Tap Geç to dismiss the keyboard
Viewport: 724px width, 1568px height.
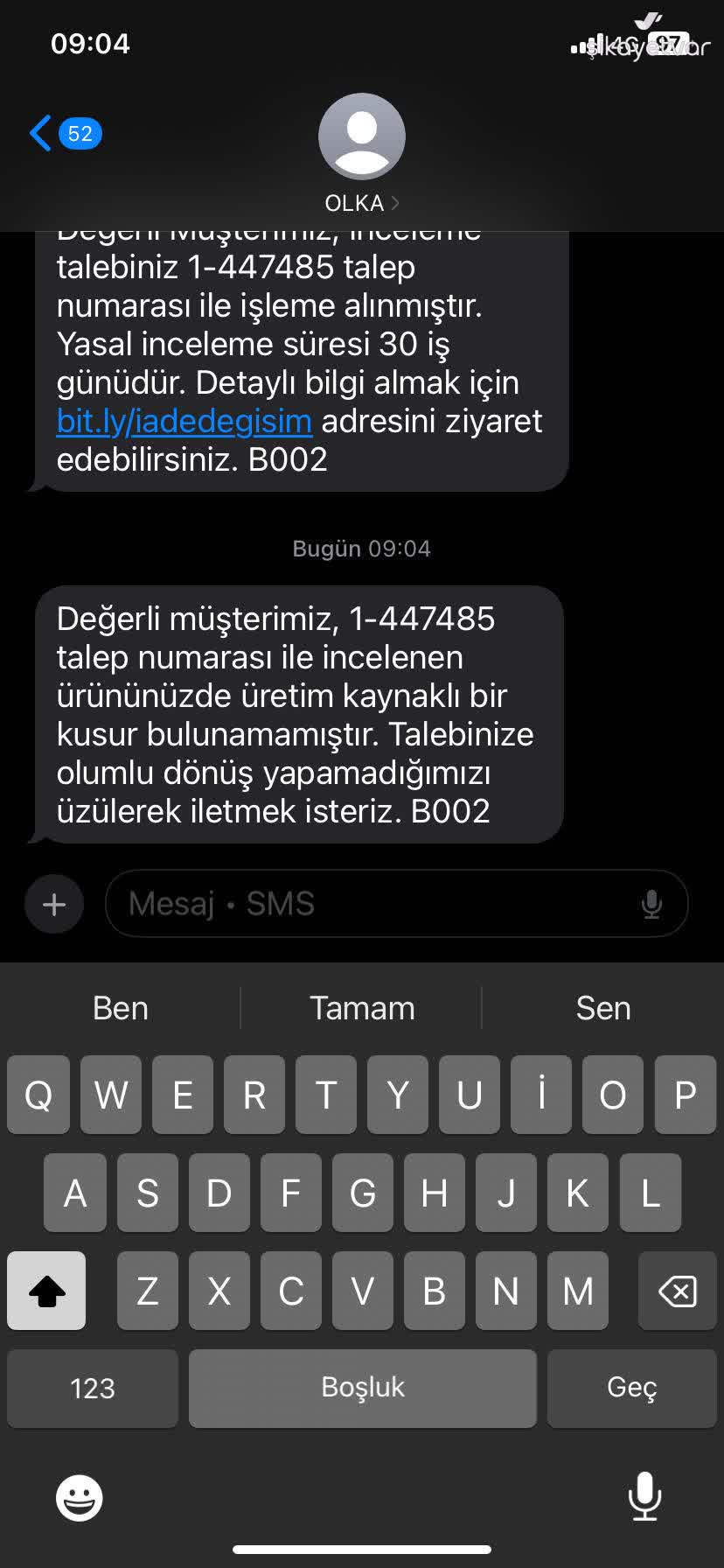point(632,1388)
